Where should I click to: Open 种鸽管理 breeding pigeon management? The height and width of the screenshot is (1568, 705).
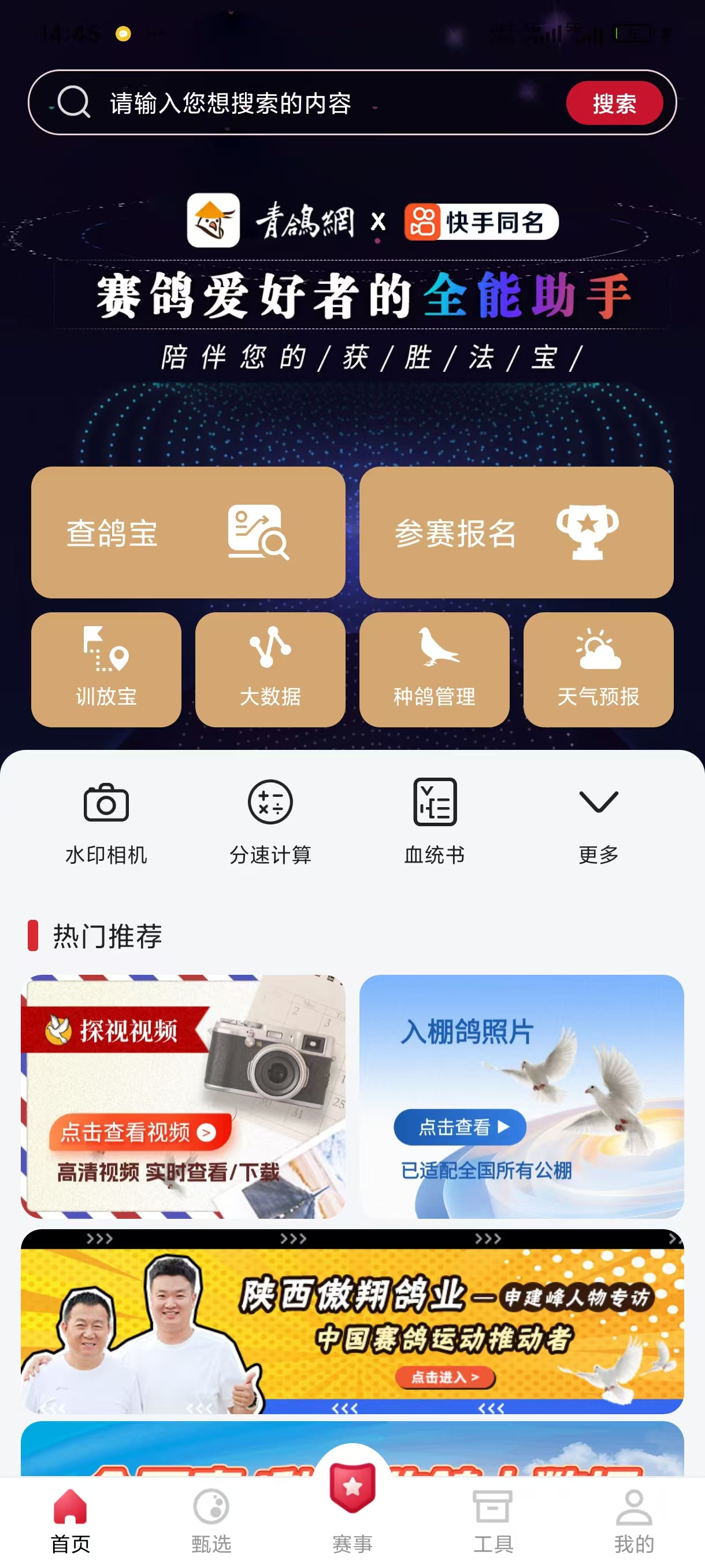point(434,670)
